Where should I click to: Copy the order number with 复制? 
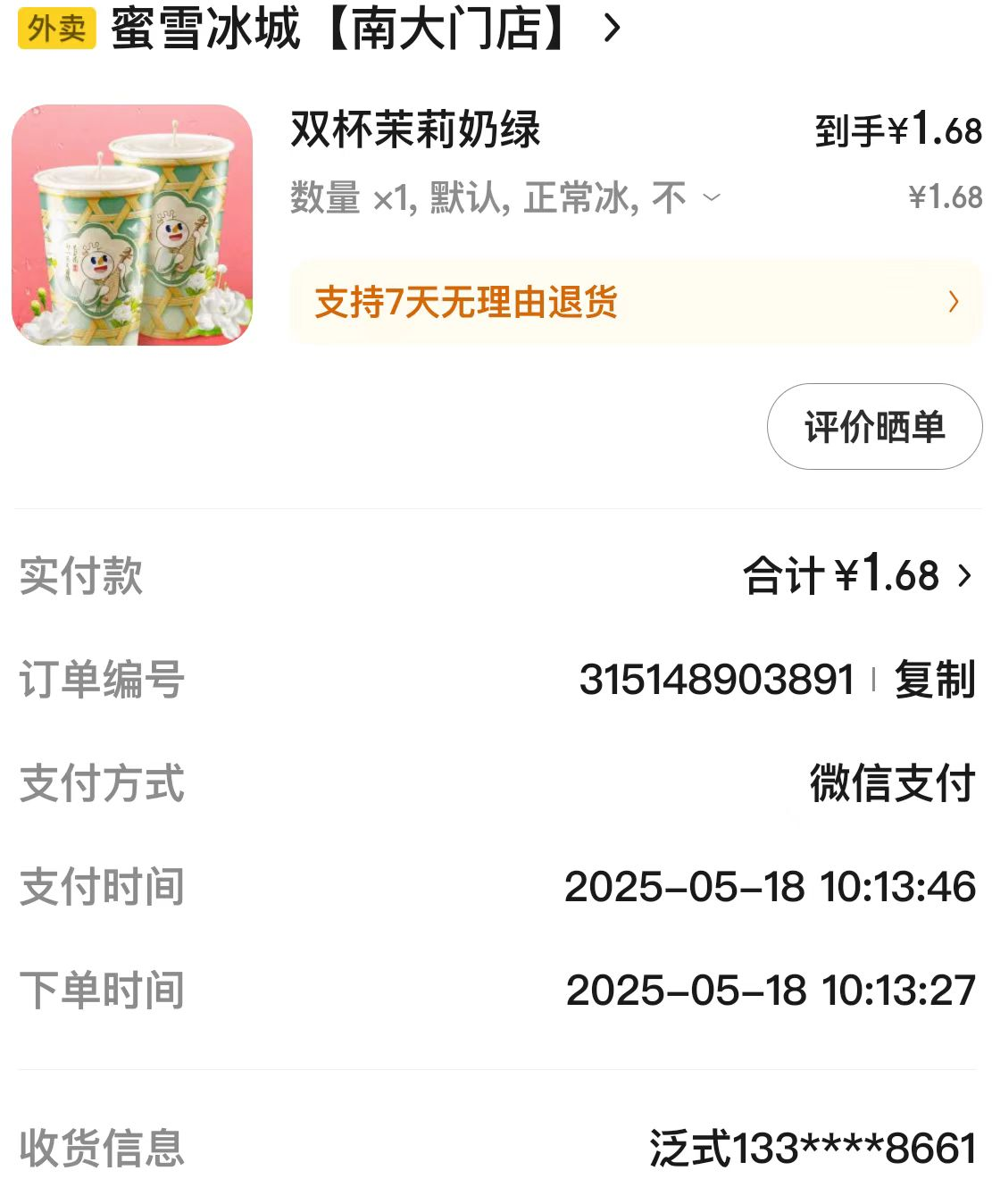[x=934, y=680]
